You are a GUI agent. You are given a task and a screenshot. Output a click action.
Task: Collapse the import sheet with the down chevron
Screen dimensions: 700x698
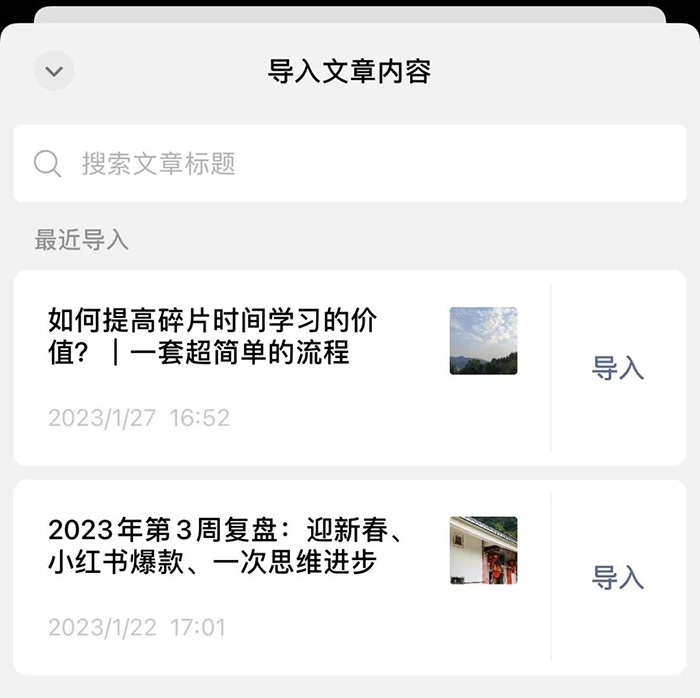click(x=54, y=71)
